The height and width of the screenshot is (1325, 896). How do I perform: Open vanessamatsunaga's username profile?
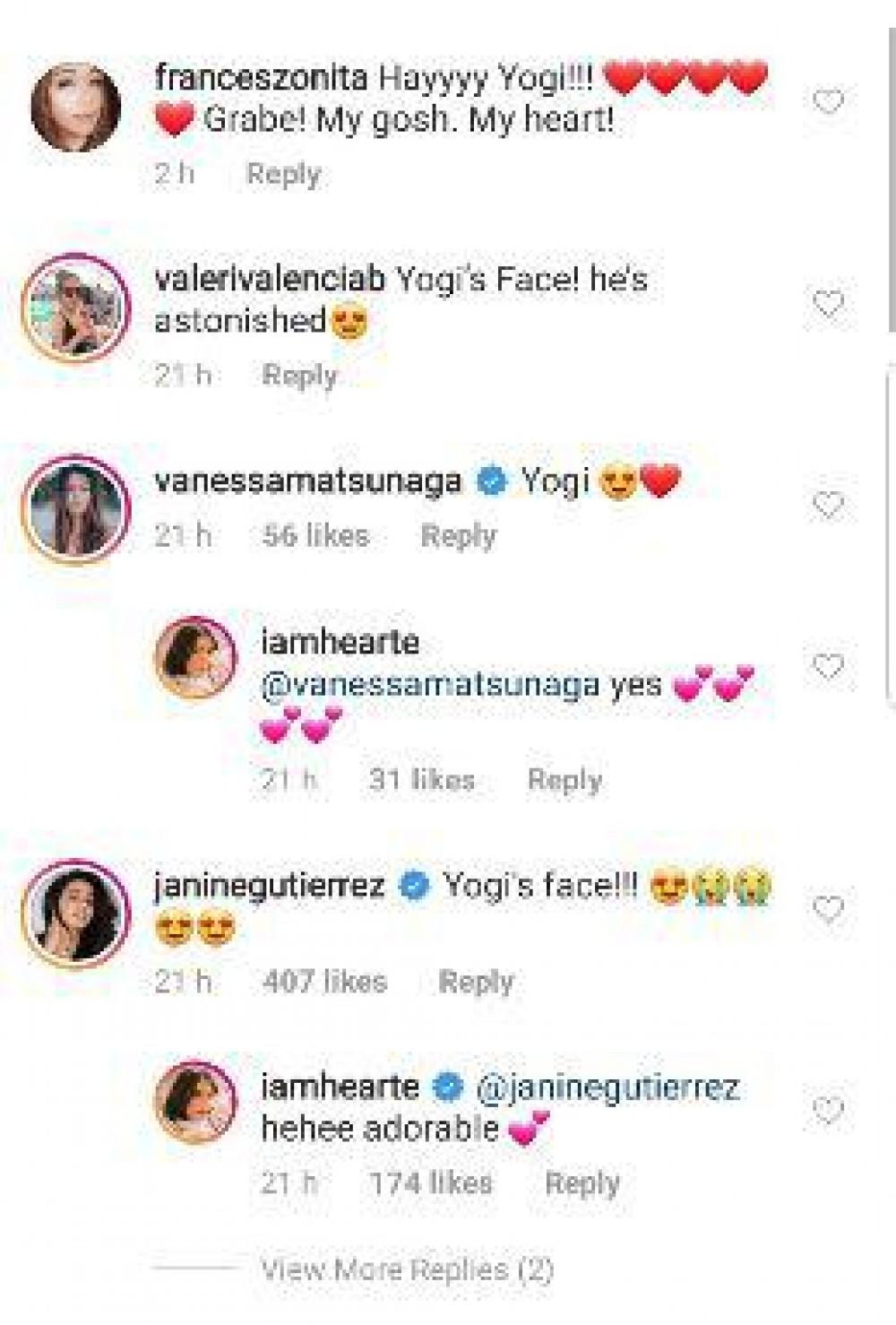click(x=307, y=481)
